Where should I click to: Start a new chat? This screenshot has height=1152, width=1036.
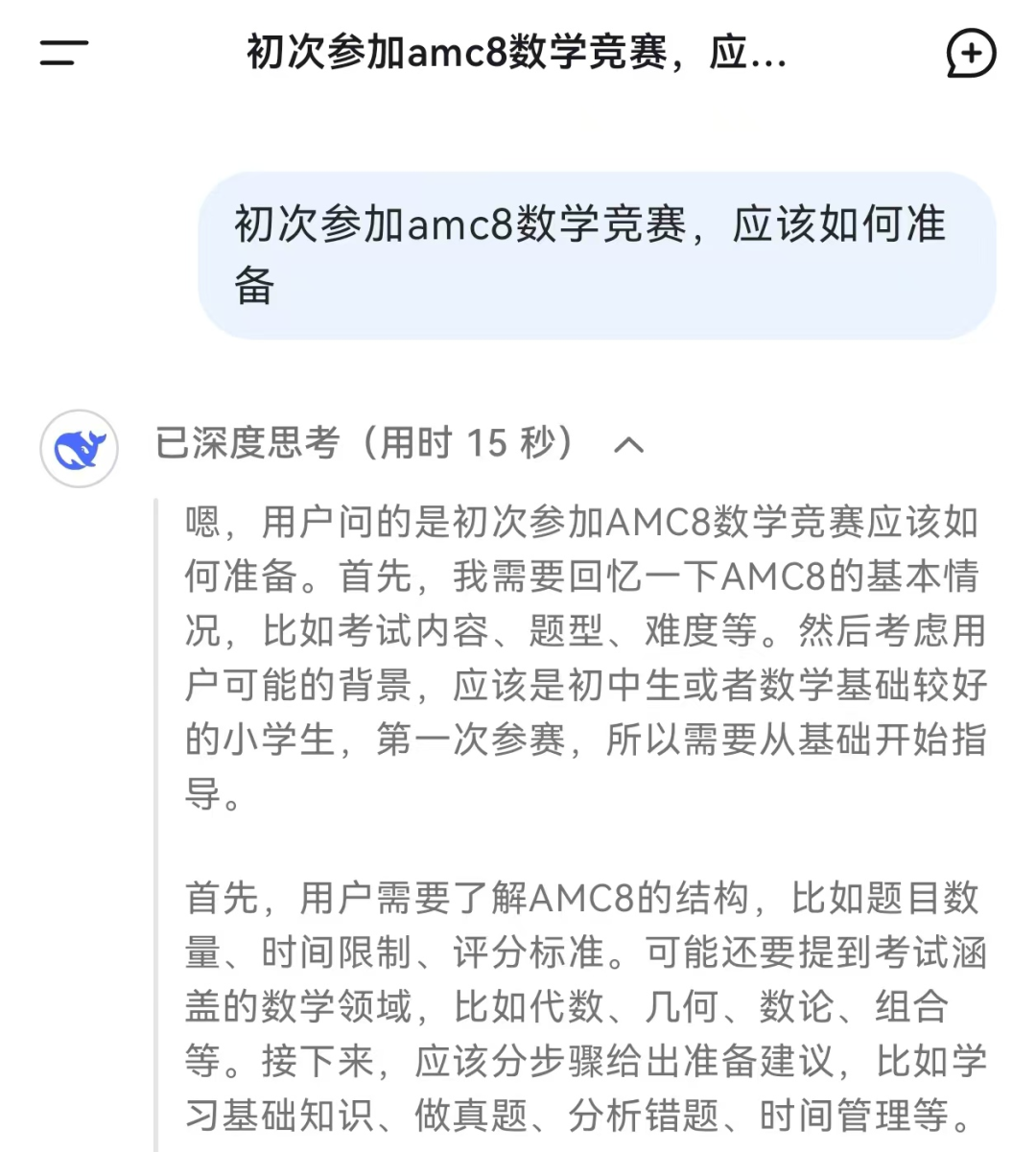point(970,53)
